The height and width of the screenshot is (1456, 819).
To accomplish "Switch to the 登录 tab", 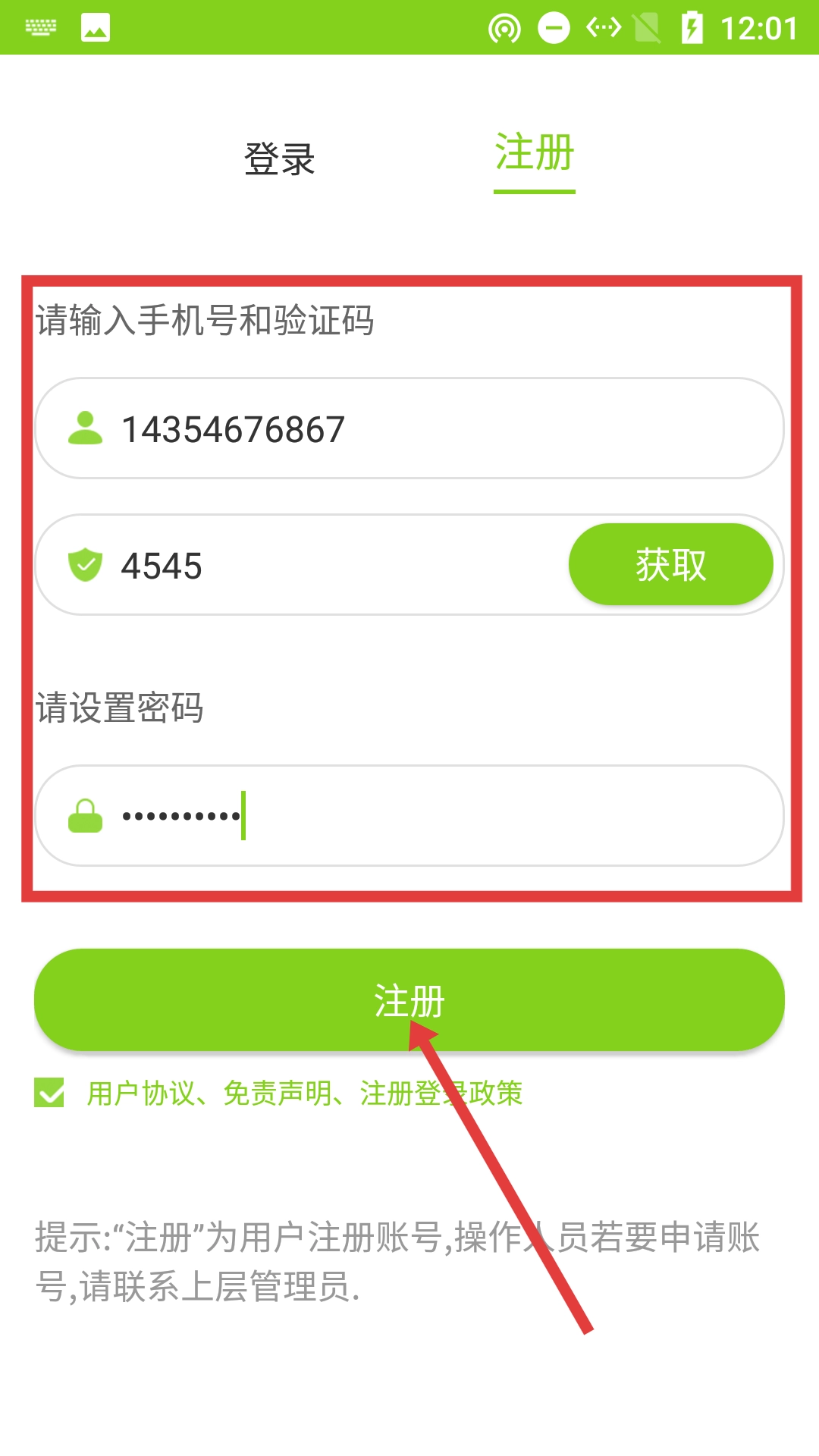I will pyautogui.click(x=279, y=159).
